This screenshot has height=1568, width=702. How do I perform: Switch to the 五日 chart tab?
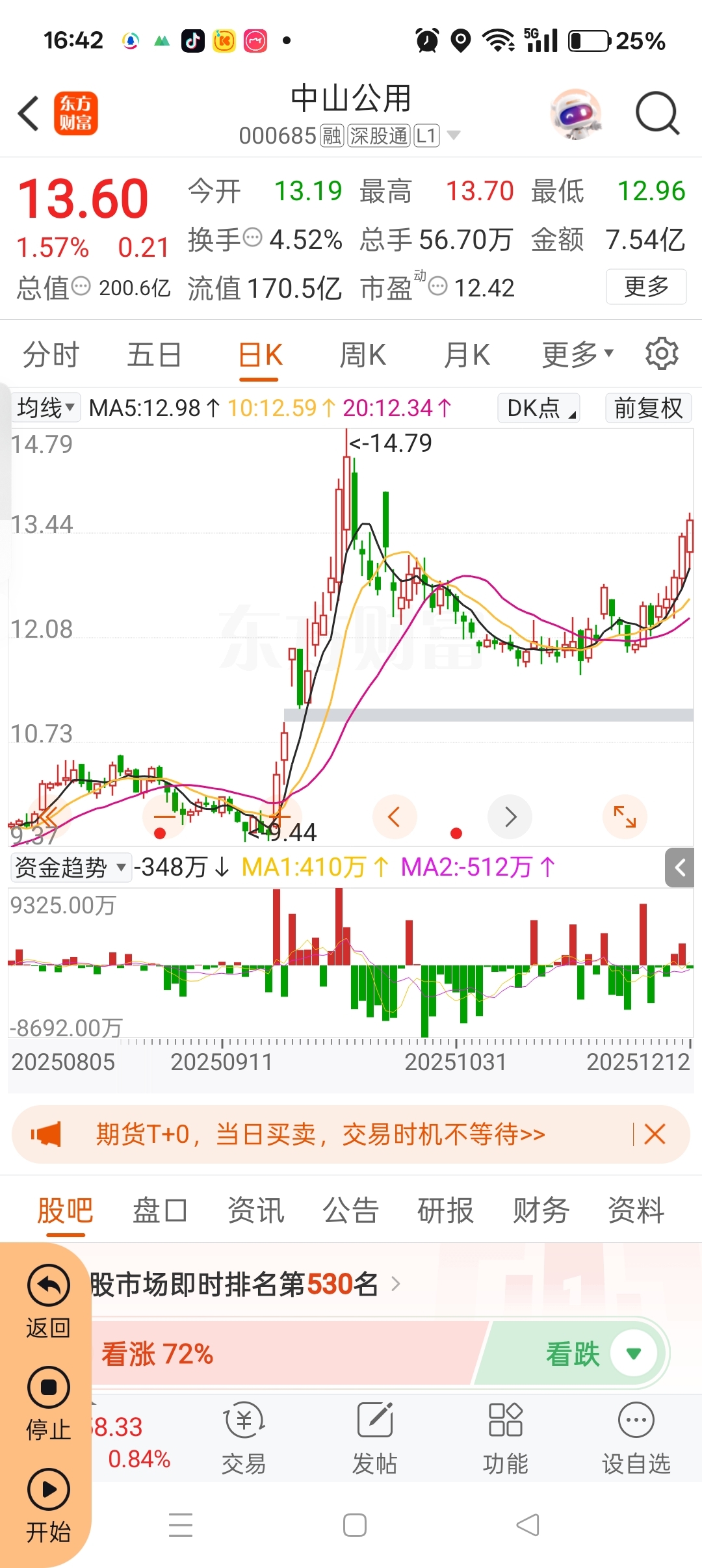154,355
